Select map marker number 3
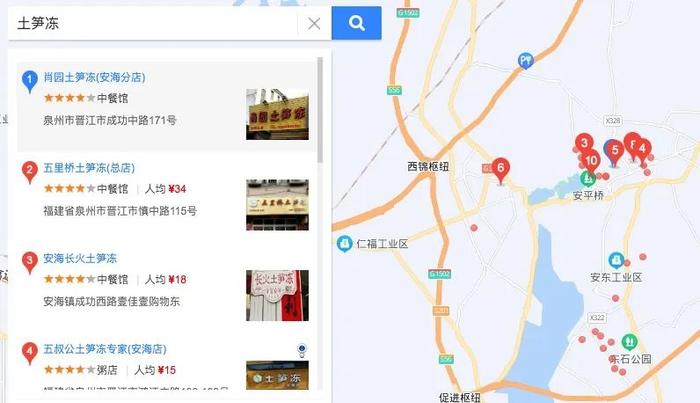Image resolution: width=700 pixels, height=403 pixels. click(x=584, y=143)
